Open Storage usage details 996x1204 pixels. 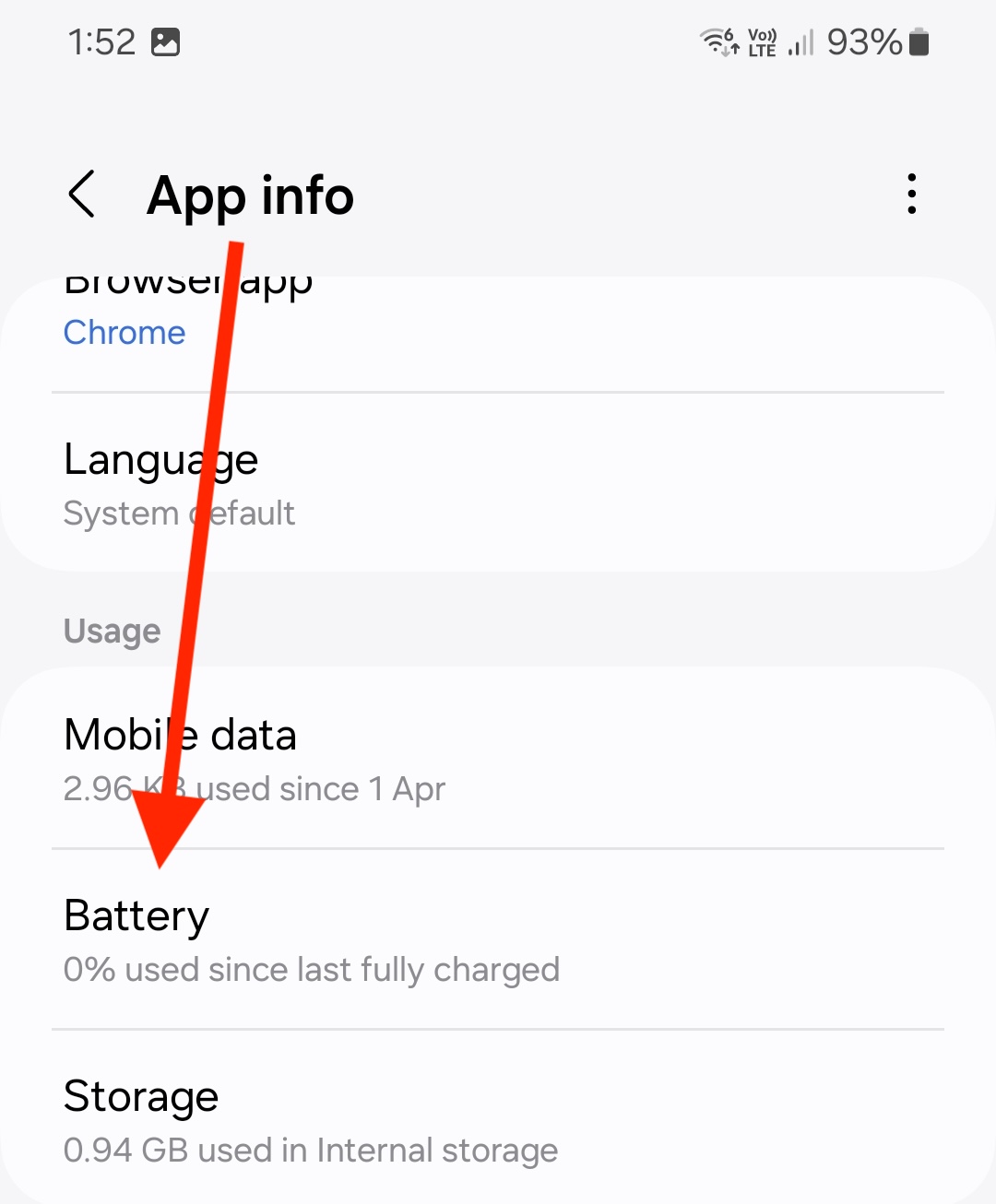(x=498, y=1120)
